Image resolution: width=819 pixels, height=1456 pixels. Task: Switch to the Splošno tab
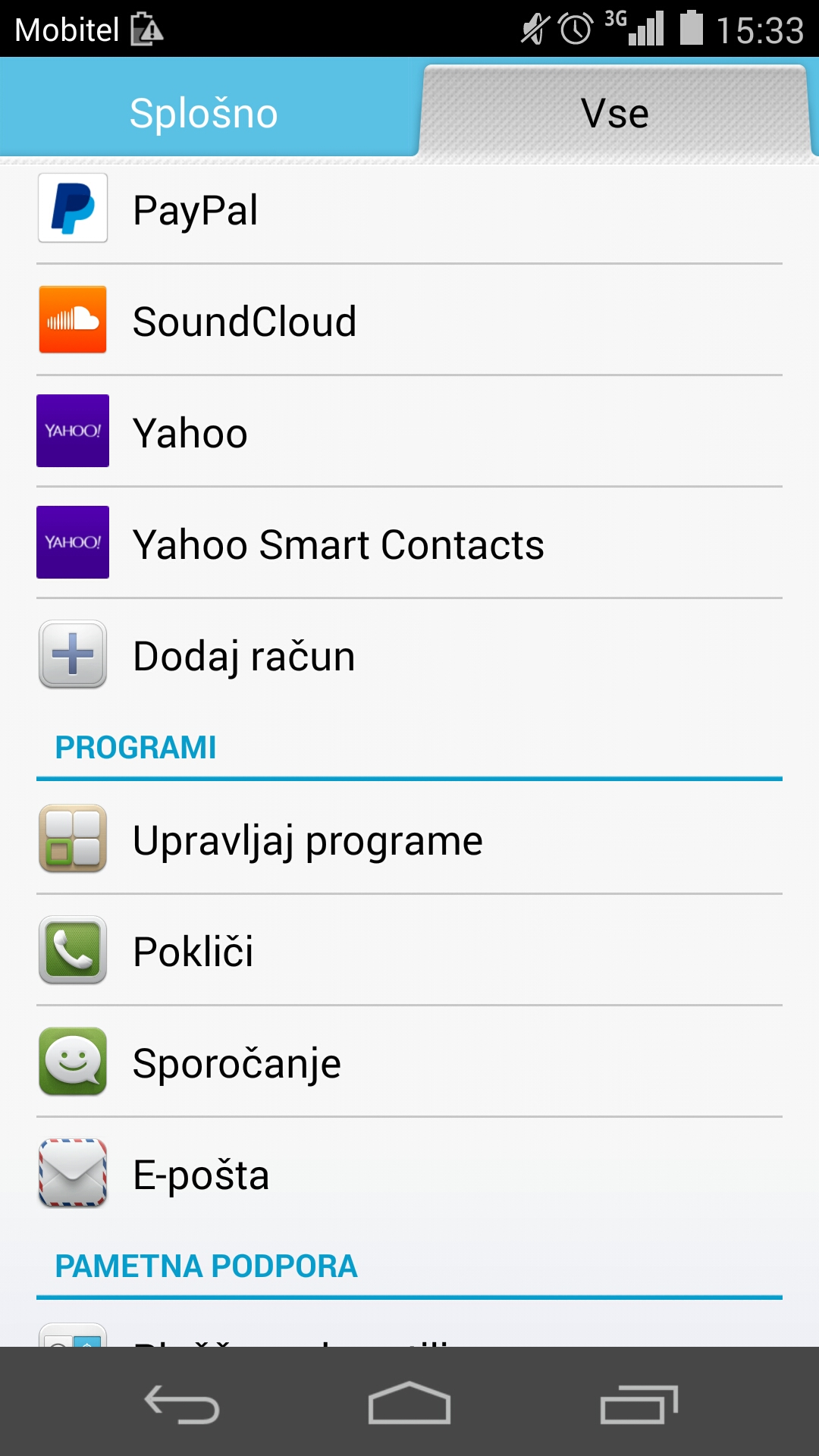tap(203, 113)
